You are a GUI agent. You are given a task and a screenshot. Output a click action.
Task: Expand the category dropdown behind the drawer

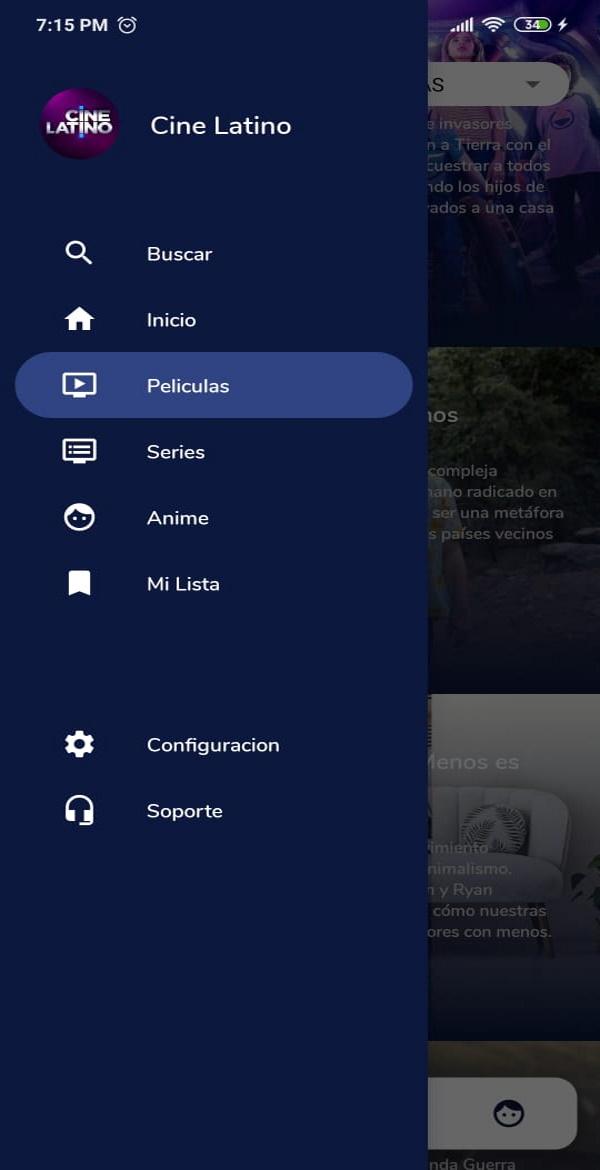531,85
